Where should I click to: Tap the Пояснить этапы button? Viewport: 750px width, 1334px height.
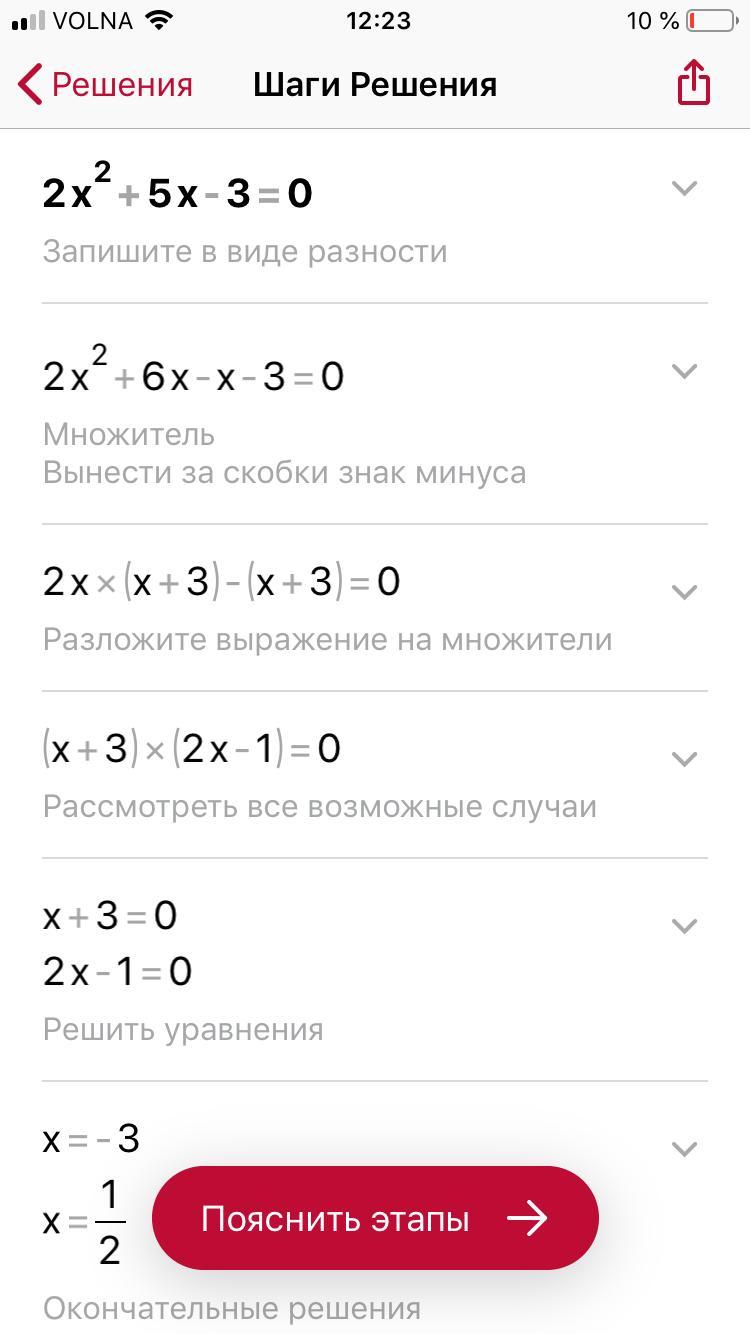click(x=375, y=1218)
